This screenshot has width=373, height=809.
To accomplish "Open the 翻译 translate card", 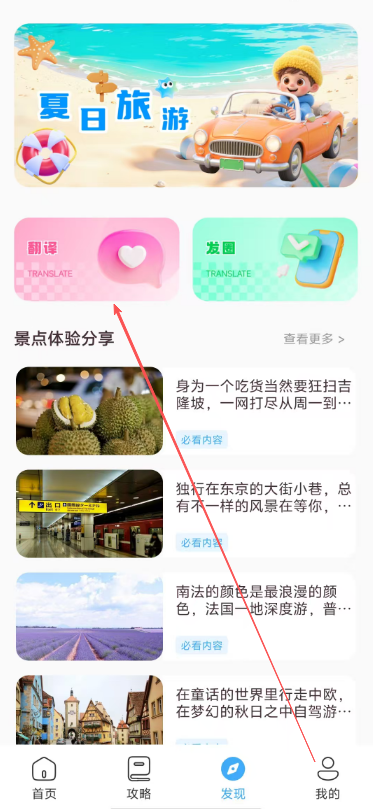I will click(x=96, y=259).
